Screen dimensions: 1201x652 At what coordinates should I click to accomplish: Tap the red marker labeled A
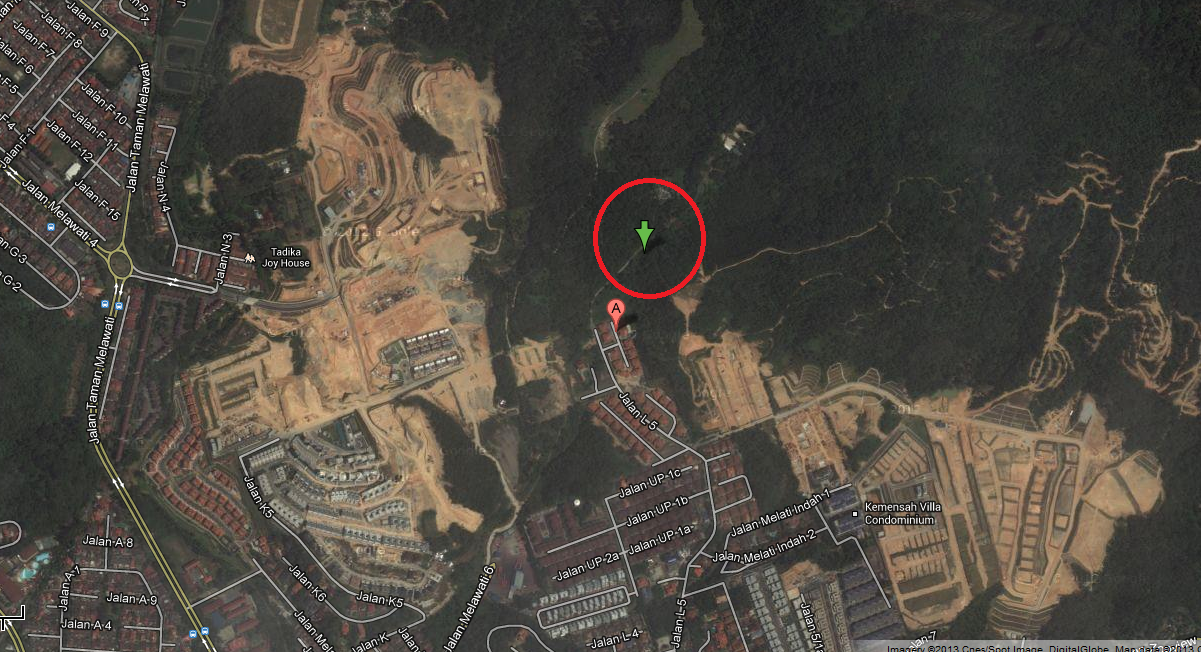pos(616,310)
